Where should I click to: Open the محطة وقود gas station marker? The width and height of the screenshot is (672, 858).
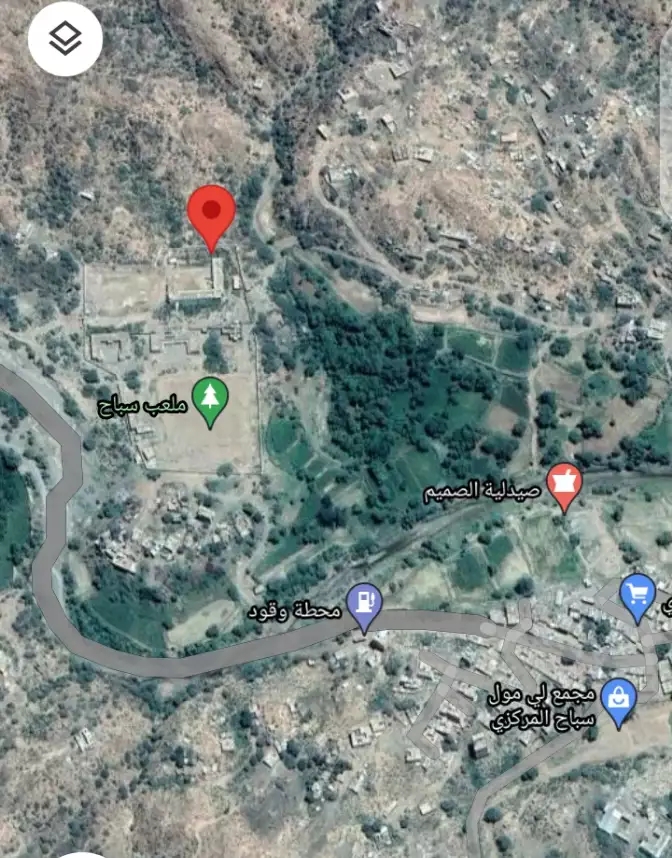point(364,604)
